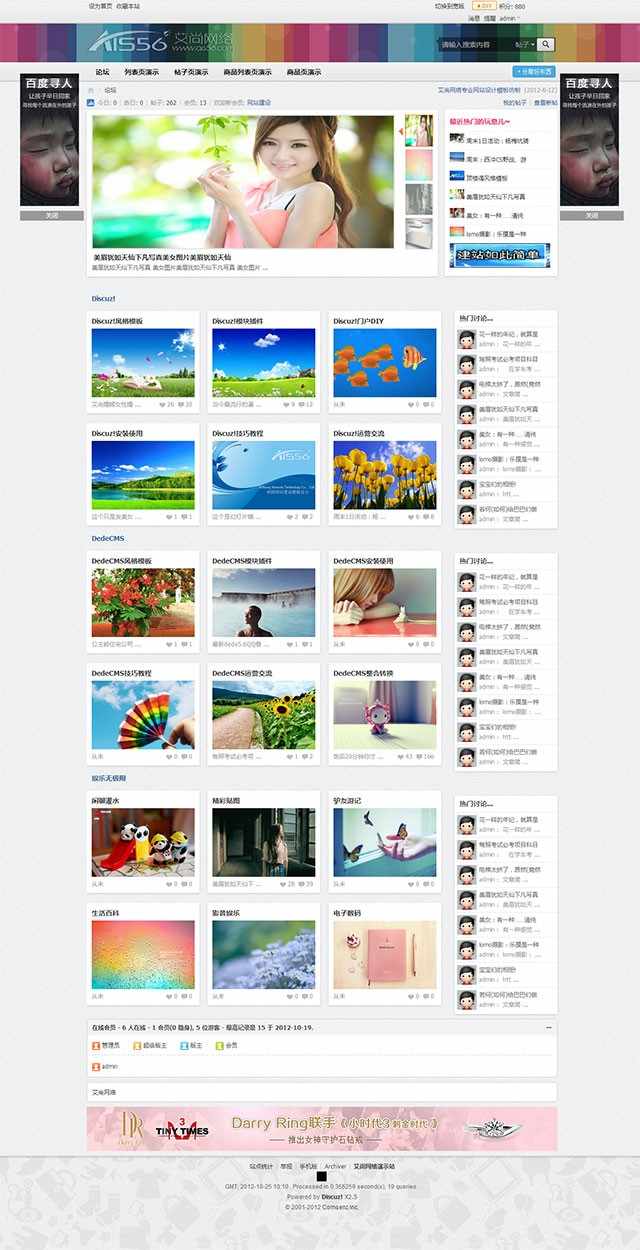Open the search input box

pos(474,45)
